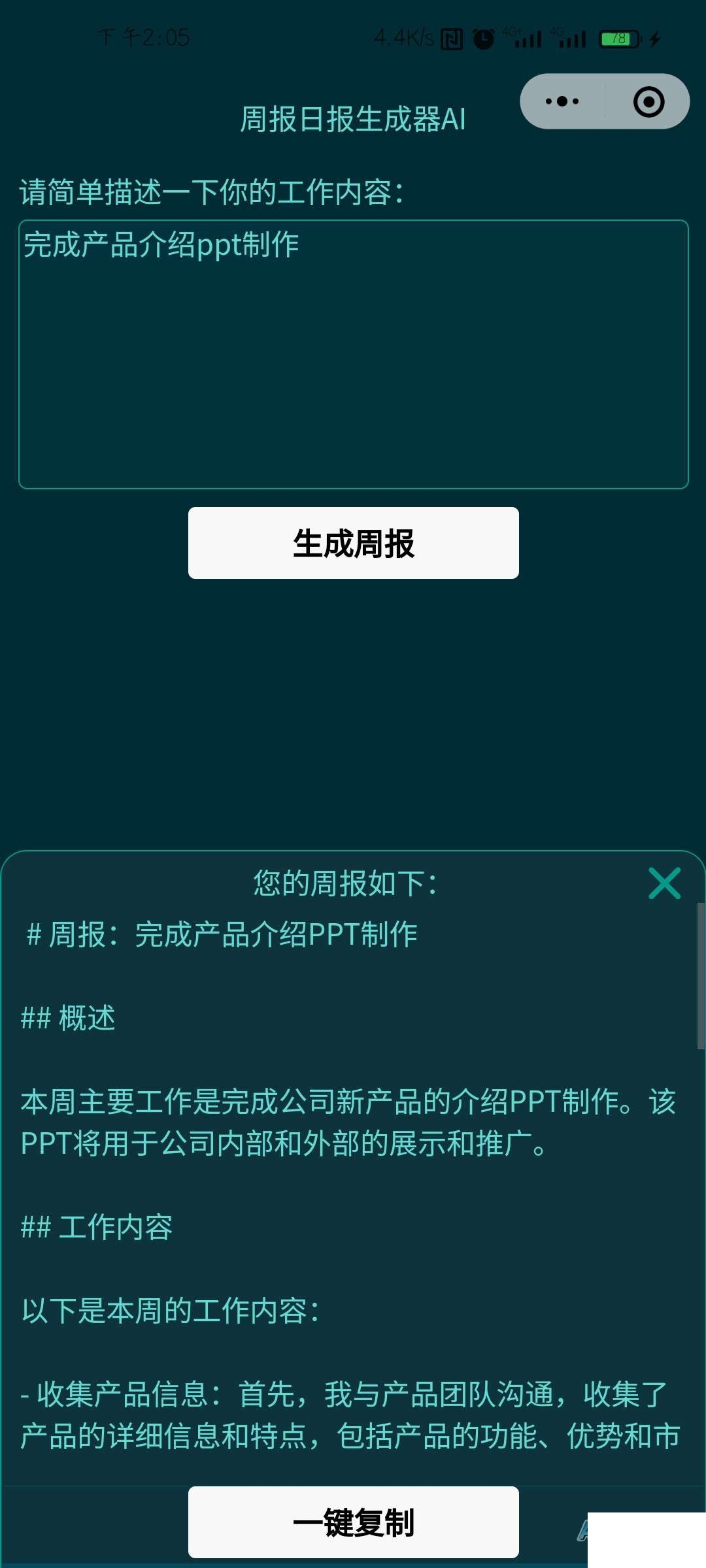Dismiss the weekly report result panel
The height and width of the screenshot is (1568, 706).
(664, 883)
